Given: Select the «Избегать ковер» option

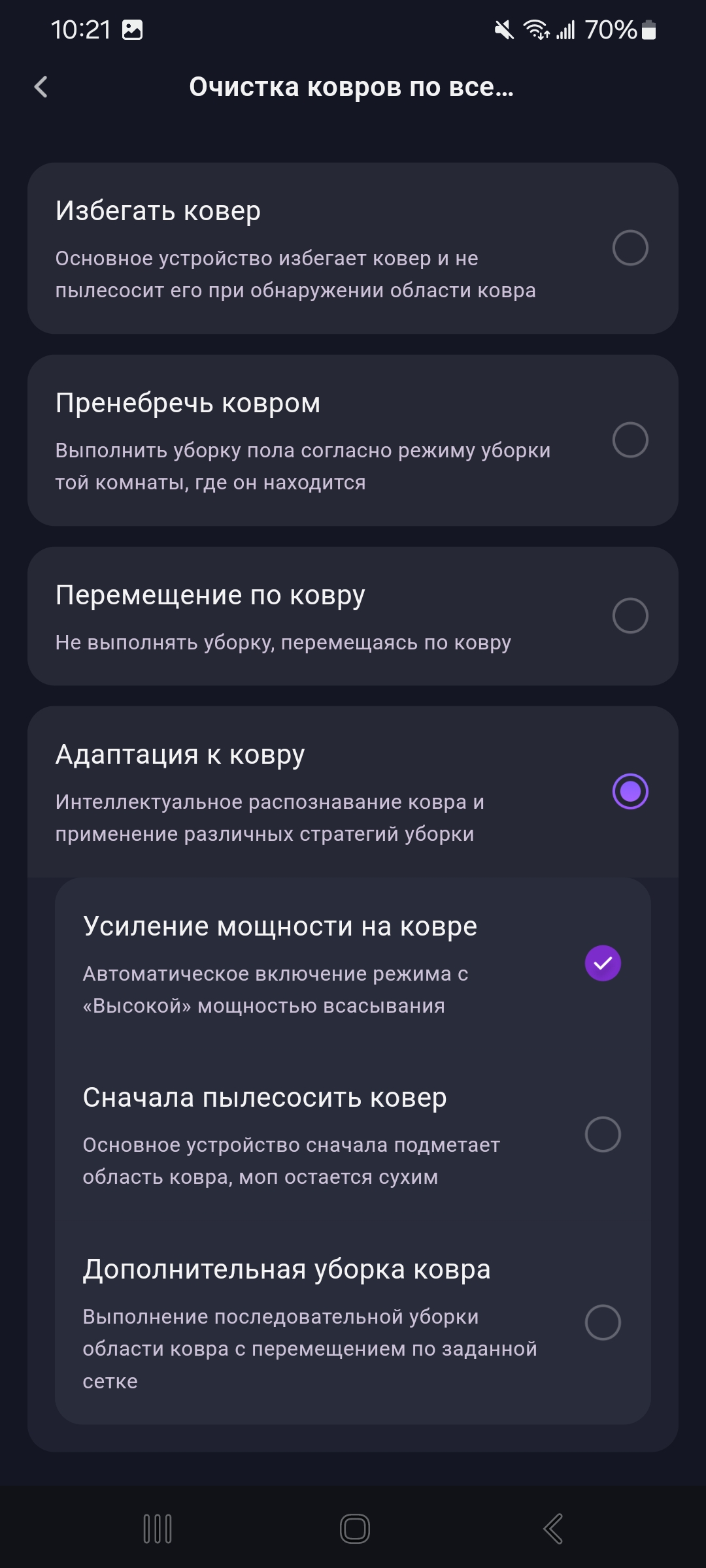Looking at the screenshot, I should point(630,248).
